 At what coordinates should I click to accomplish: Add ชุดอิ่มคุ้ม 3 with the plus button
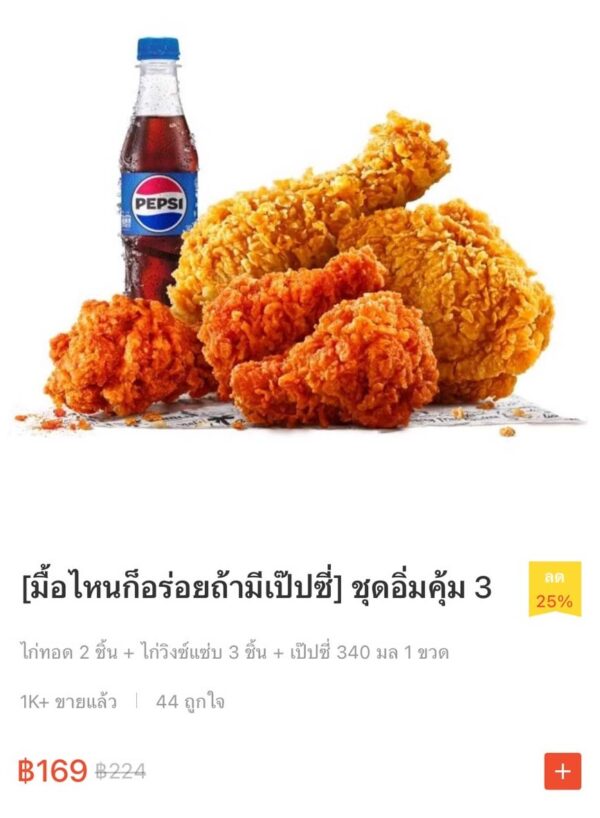[x=562, y=771]
